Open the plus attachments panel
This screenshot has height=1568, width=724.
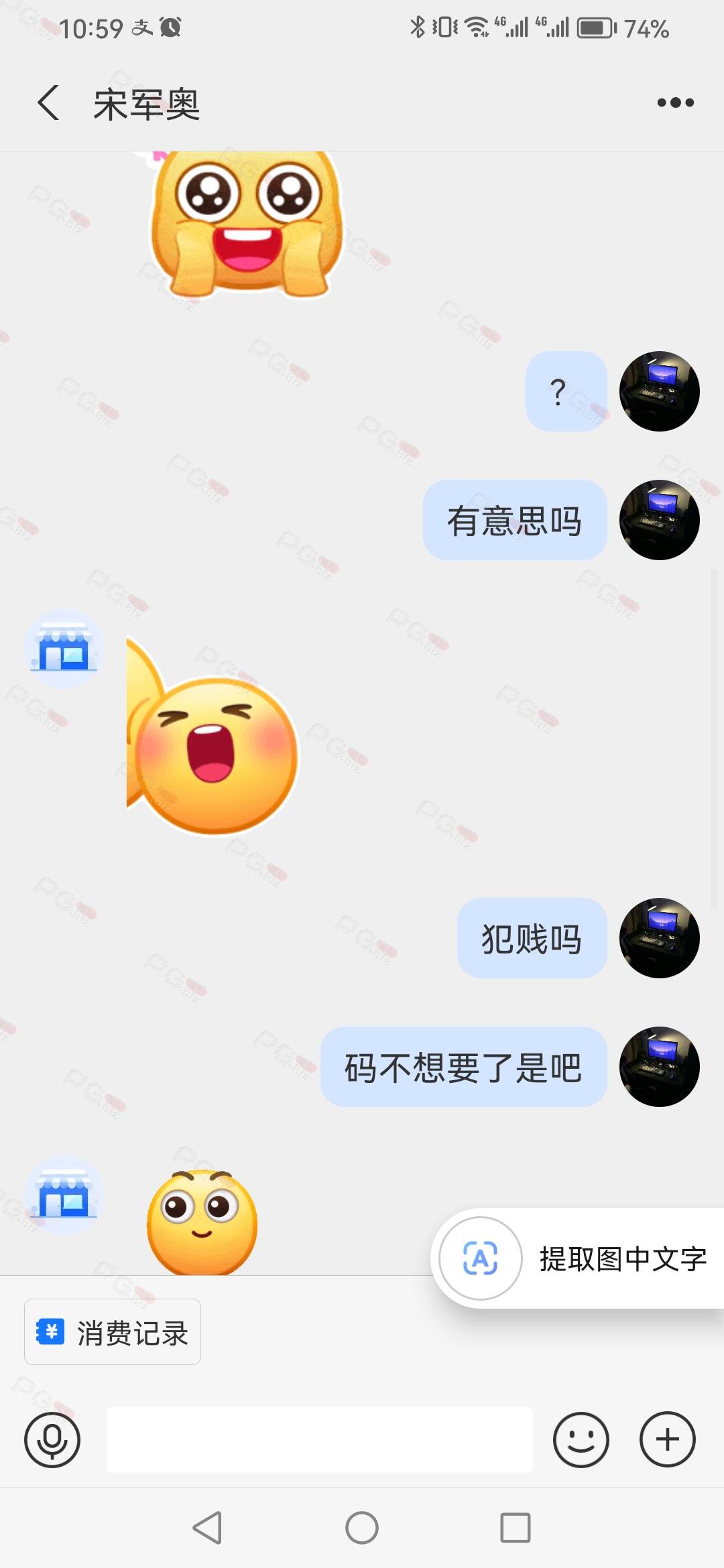668,1439
